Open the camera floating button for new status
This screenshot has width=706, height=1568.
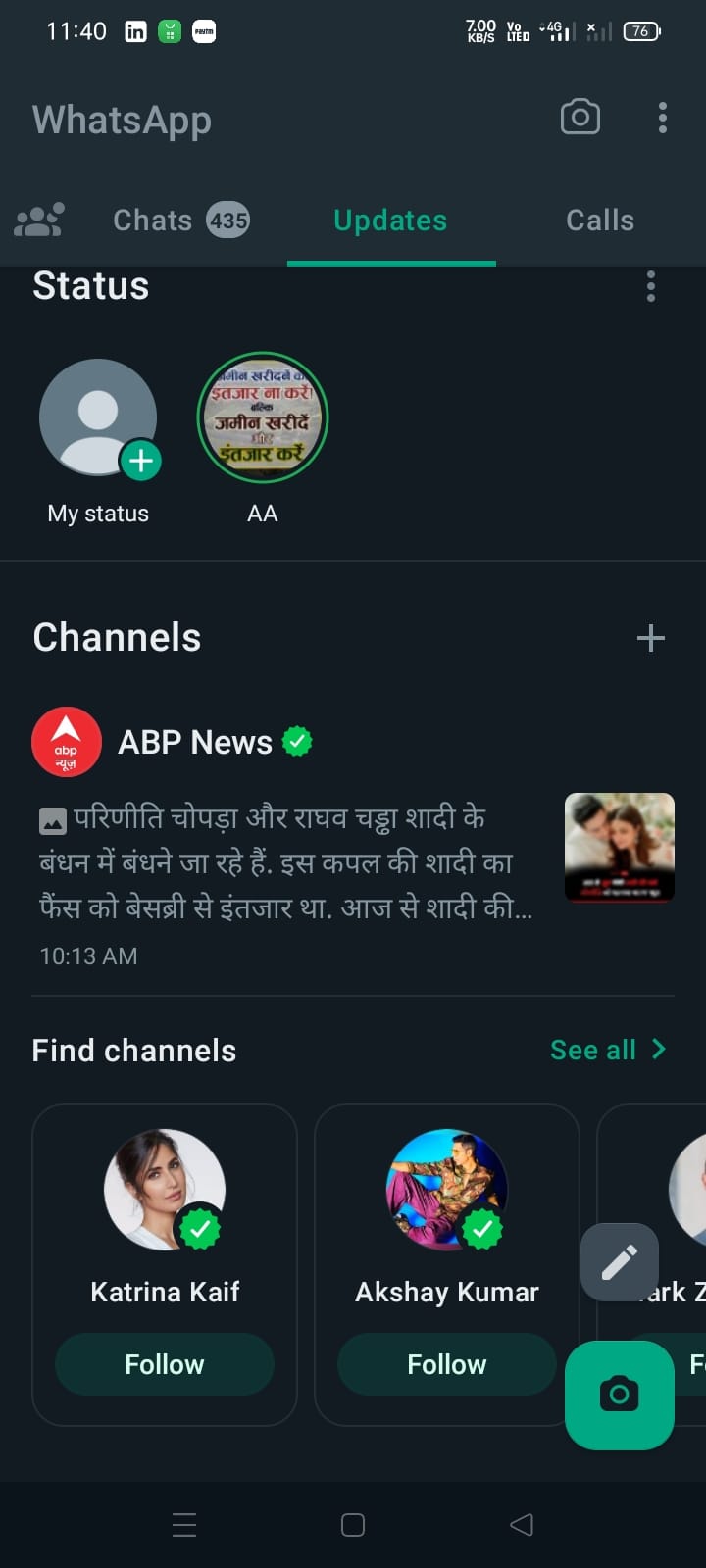click(619, 1396)
